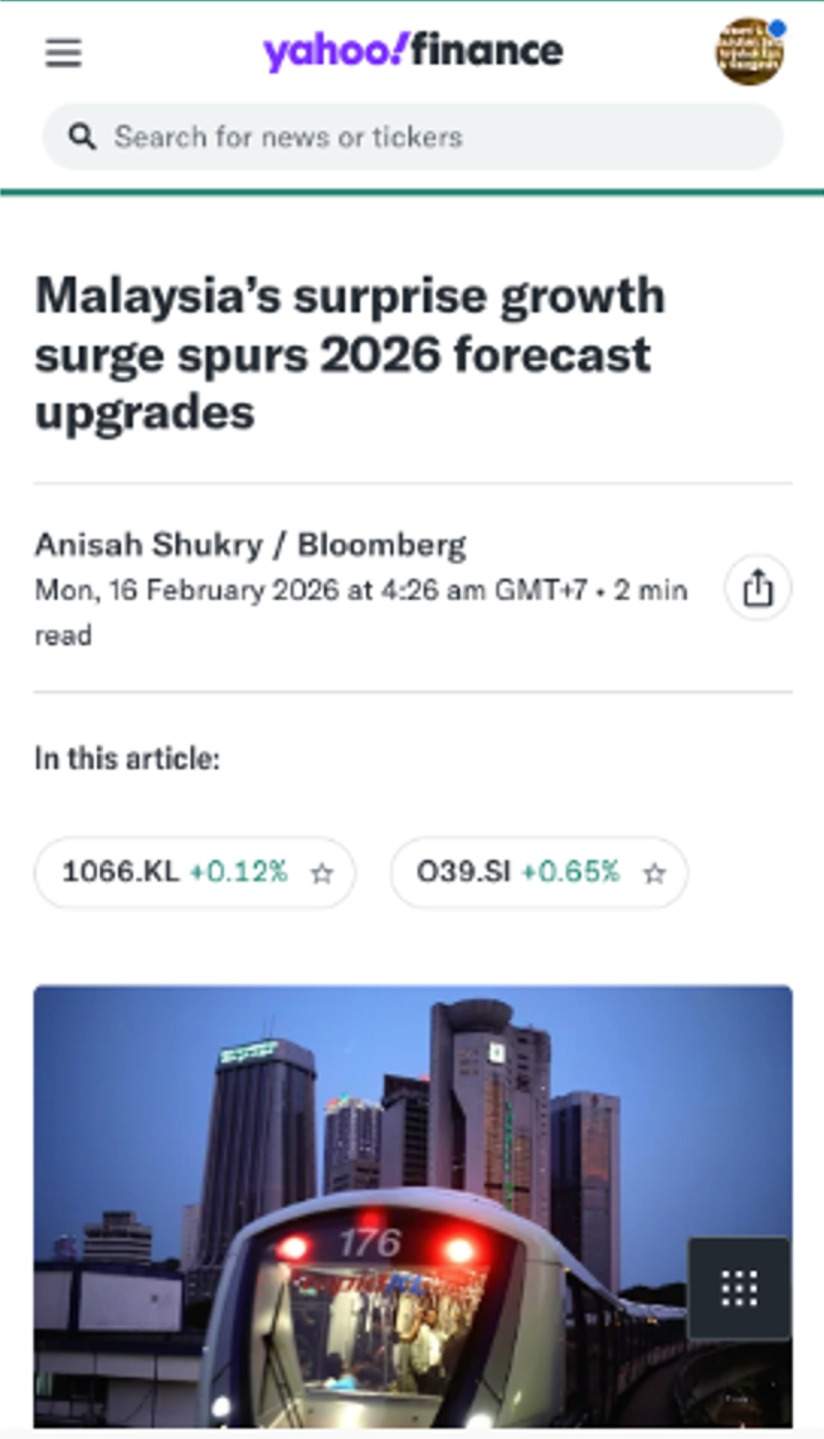Tap the search for news or tickers field
The height and width of the screenshot is (1439, 824).
tap(412, 137)
